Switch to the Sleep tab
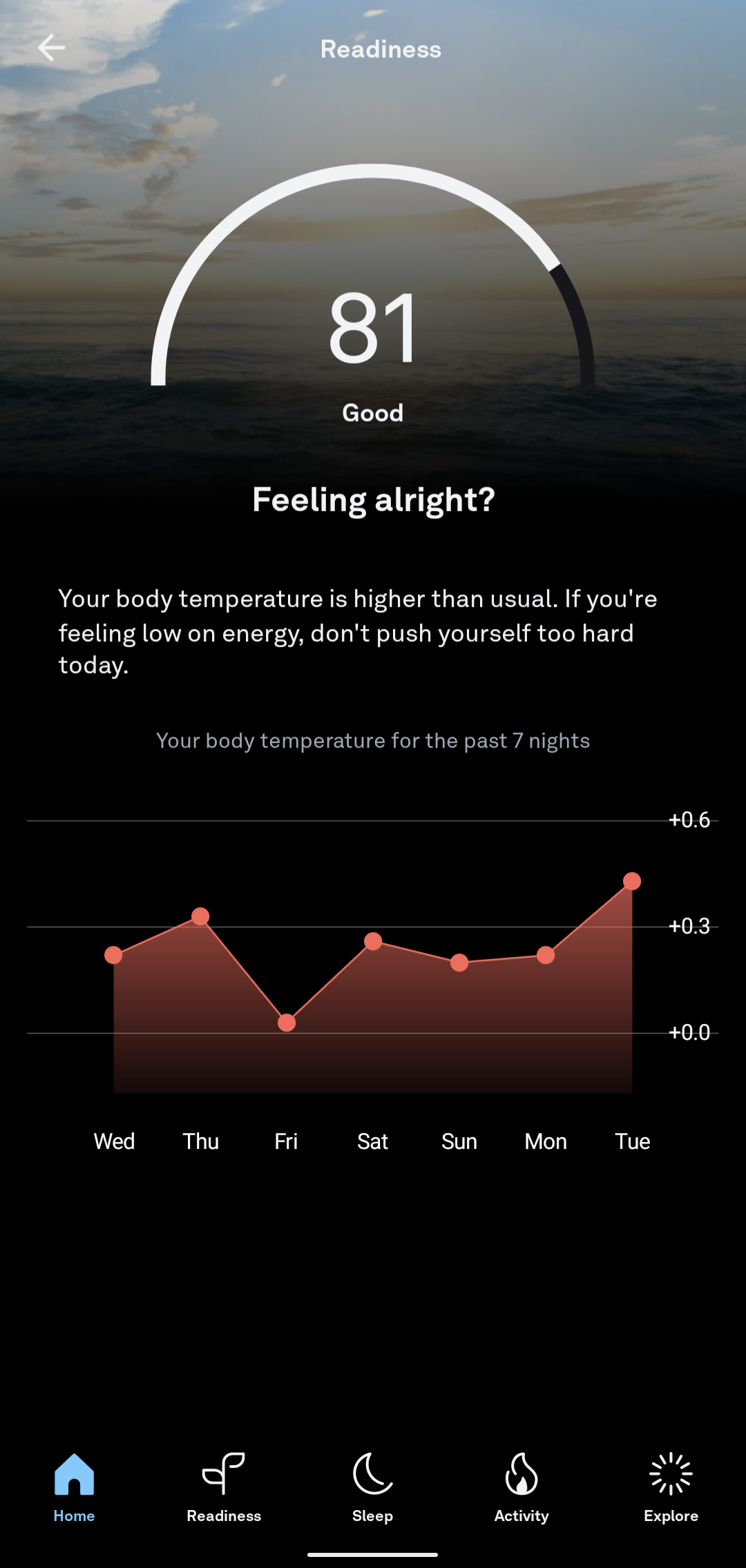Image resolution: width=746 pixels, height=1568 pixels. coord(372,1487)
